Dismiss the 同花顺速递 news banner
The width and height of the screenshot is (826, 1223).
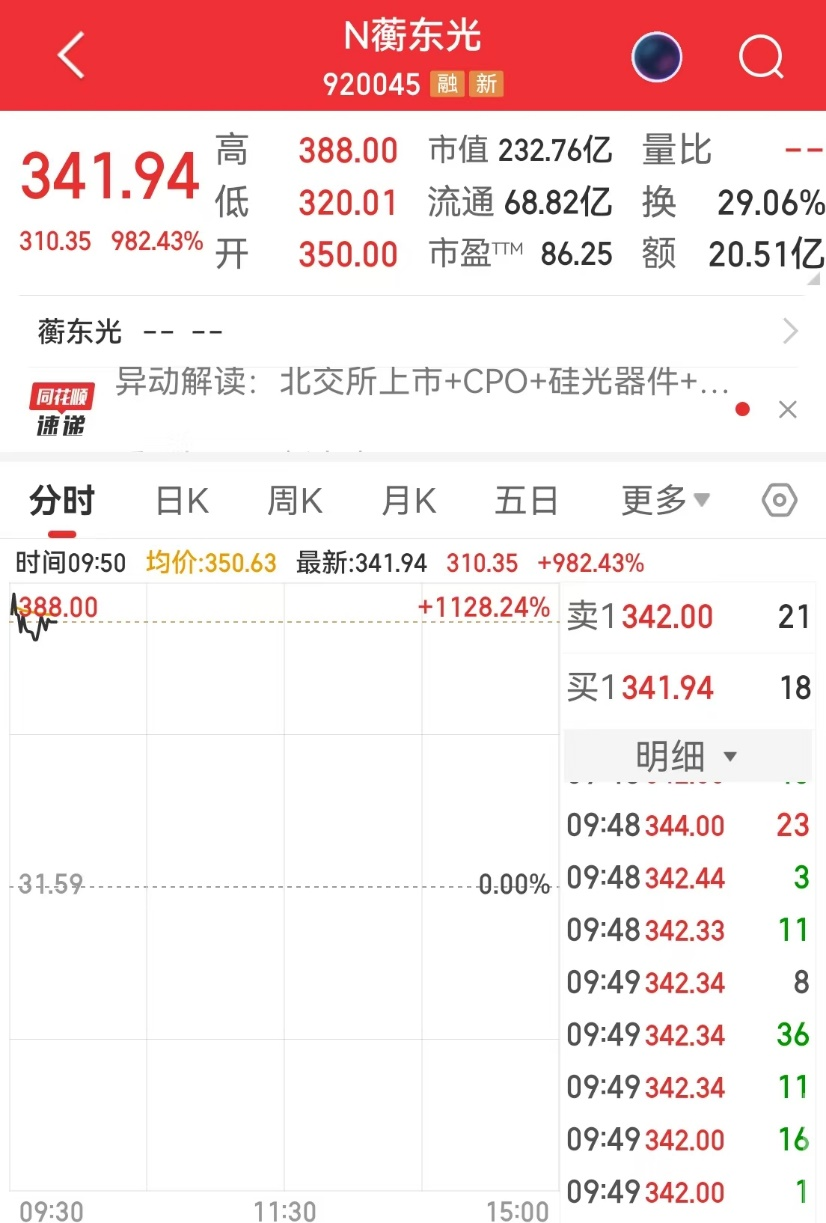tap(788, 409)
